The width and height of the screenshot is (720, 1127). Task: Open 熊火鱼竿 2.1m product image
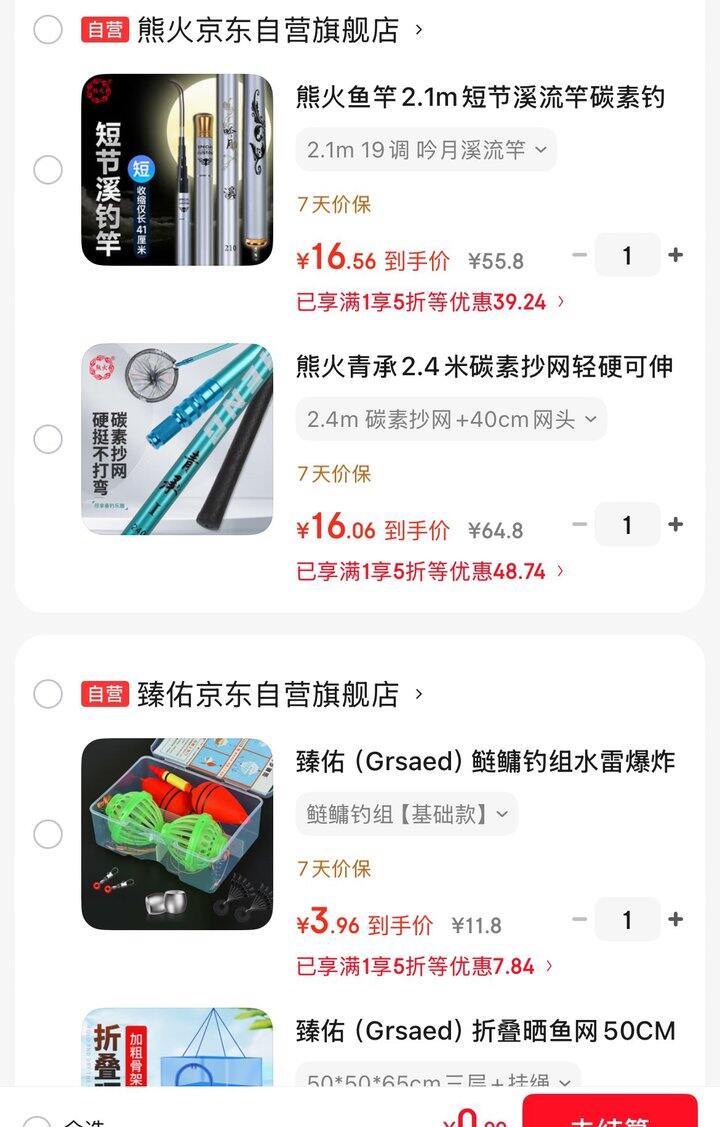click(x=177, y=170)
